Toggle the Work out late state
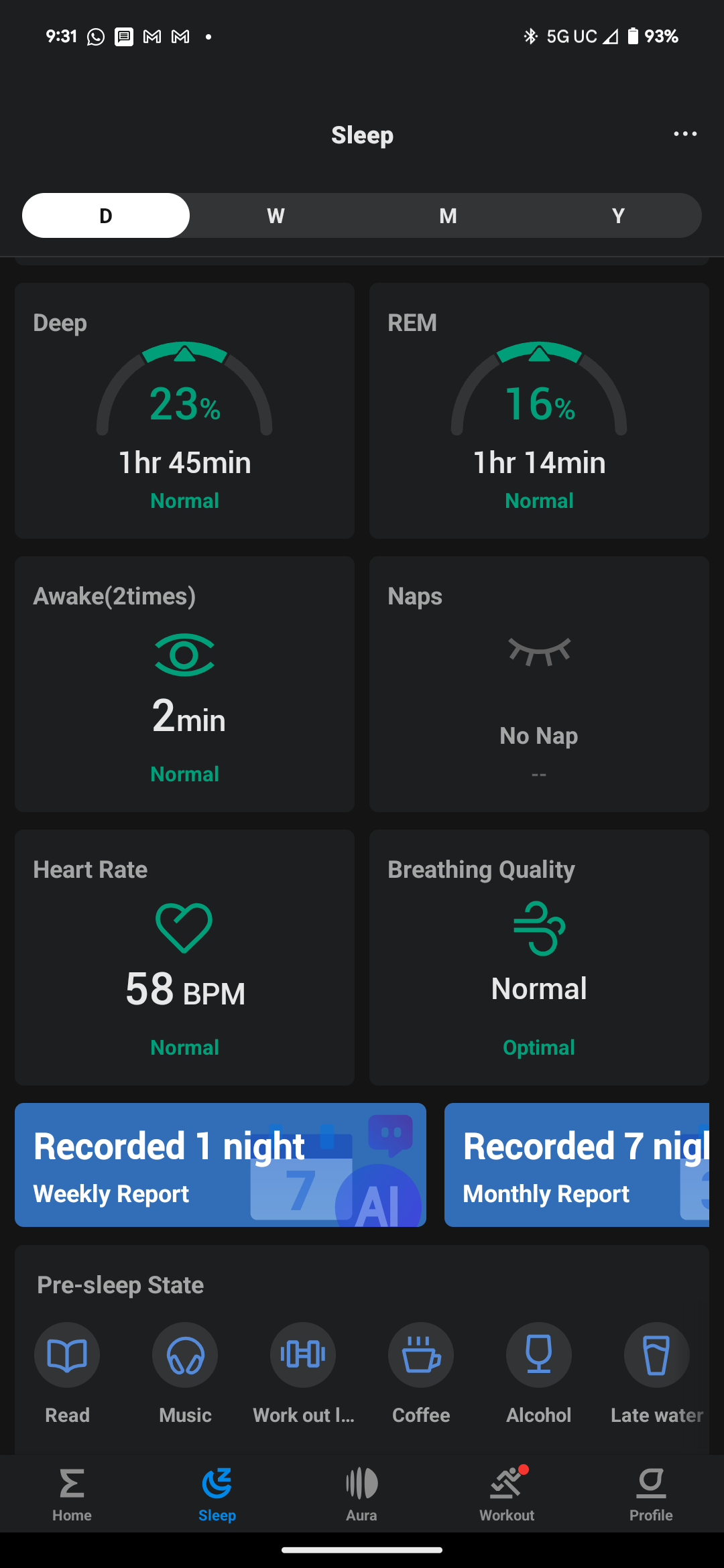The image size is (724, 1568). pos(303,1354)
